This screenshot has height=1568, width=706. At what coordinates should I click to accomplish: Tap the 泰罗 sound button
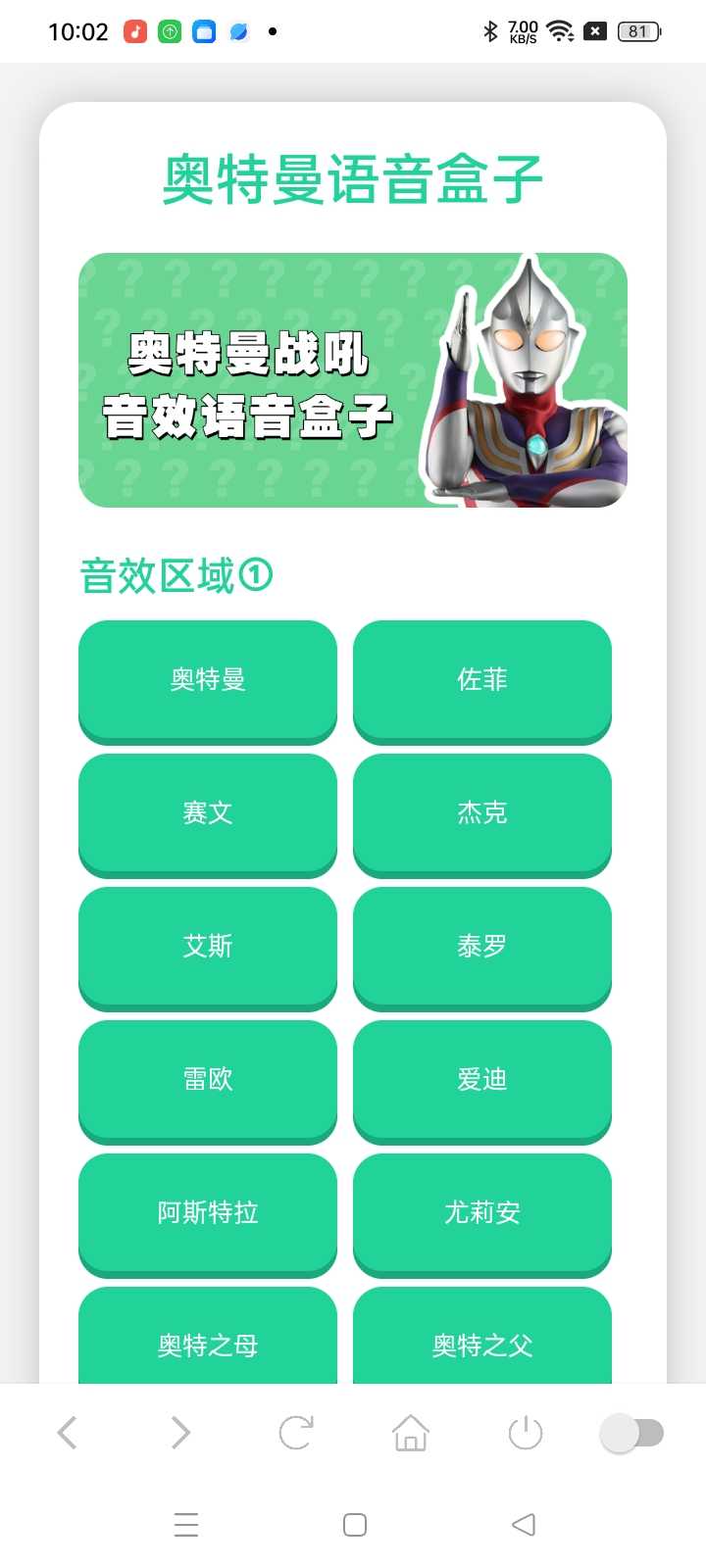point(482,946)
